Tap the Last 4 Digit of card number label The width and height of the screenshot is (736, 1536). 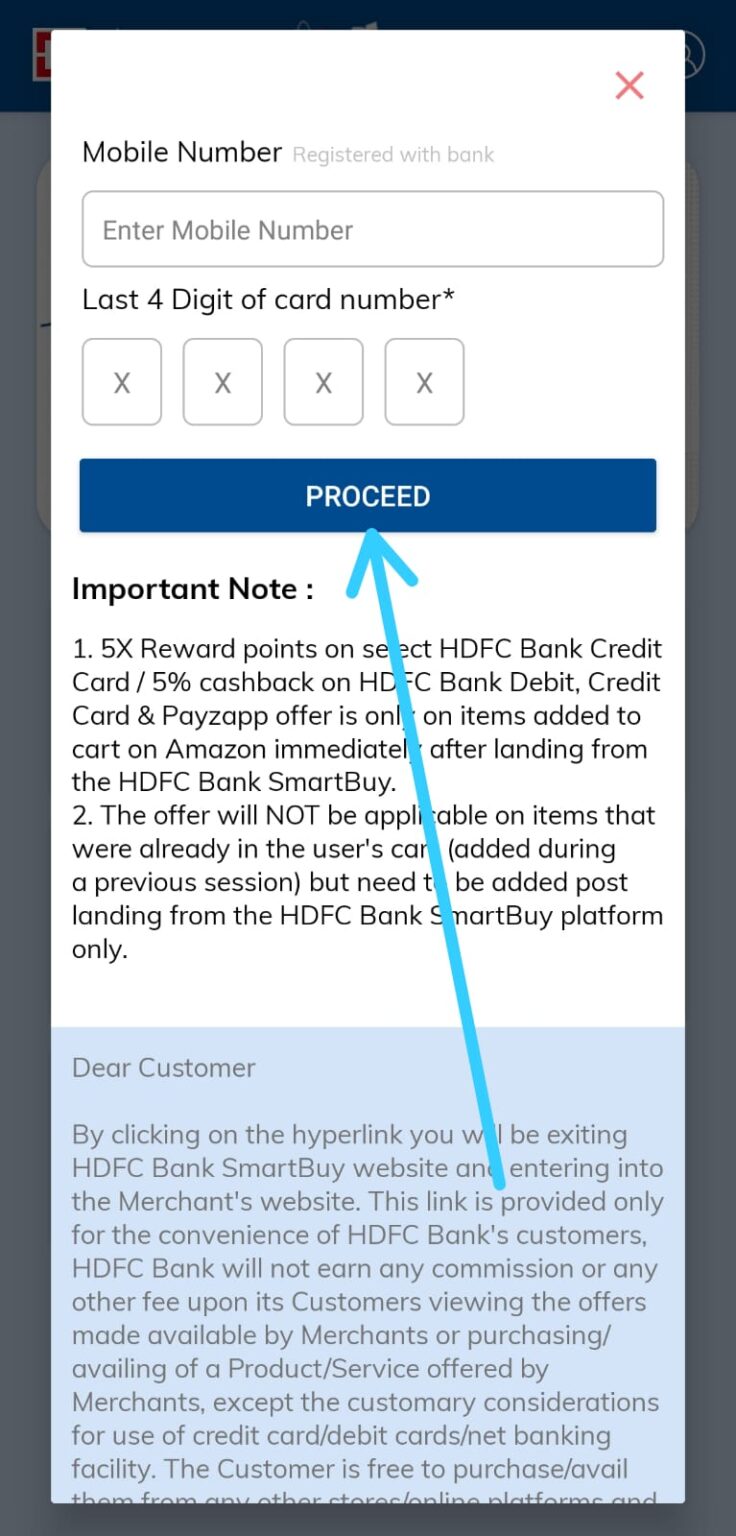coord(267,299)
